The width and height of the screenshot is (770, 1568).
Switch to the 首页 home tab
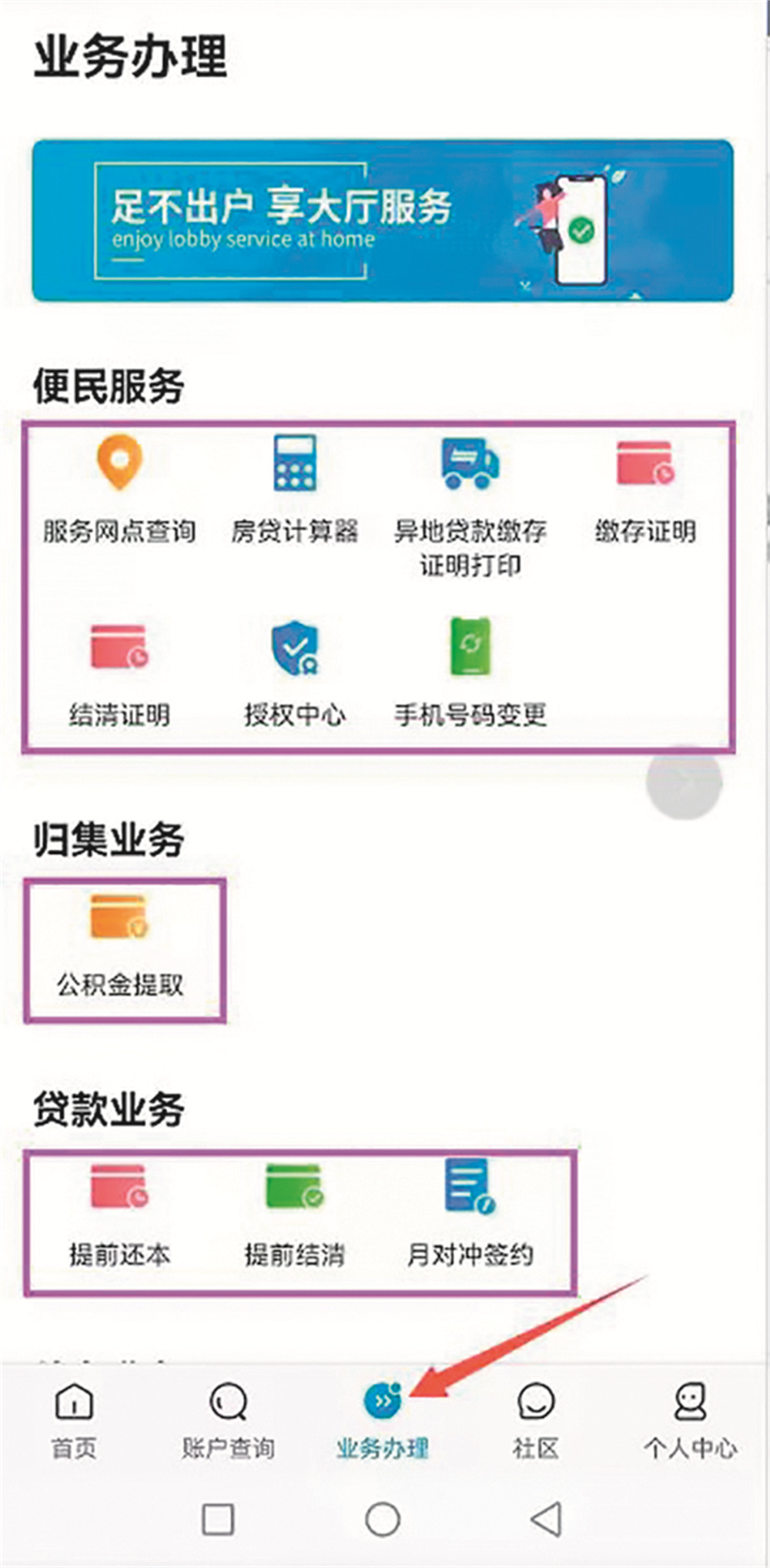[x=74, y=1421]
